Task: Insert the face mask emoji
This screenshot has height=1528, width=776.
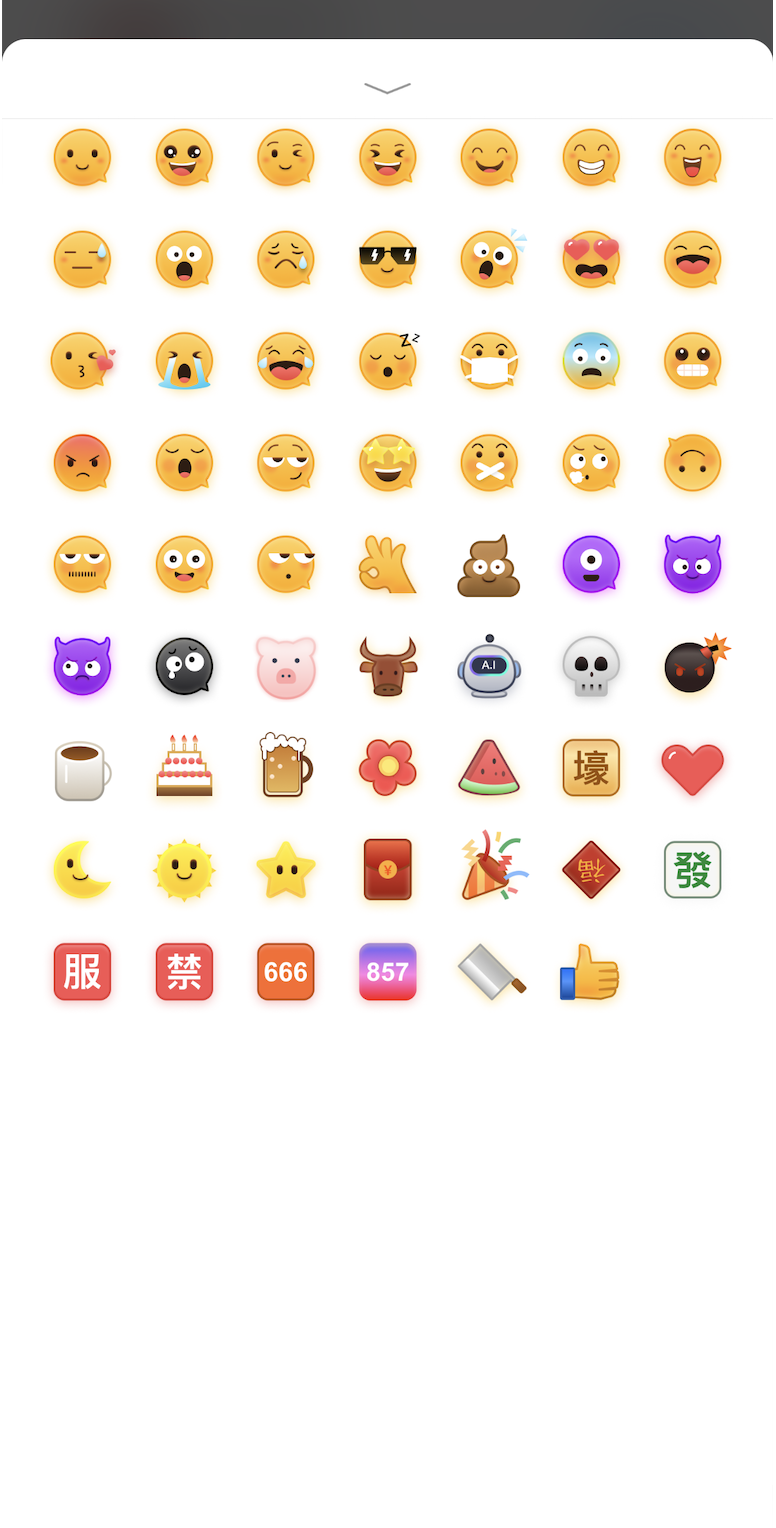Action: (489, 362)
